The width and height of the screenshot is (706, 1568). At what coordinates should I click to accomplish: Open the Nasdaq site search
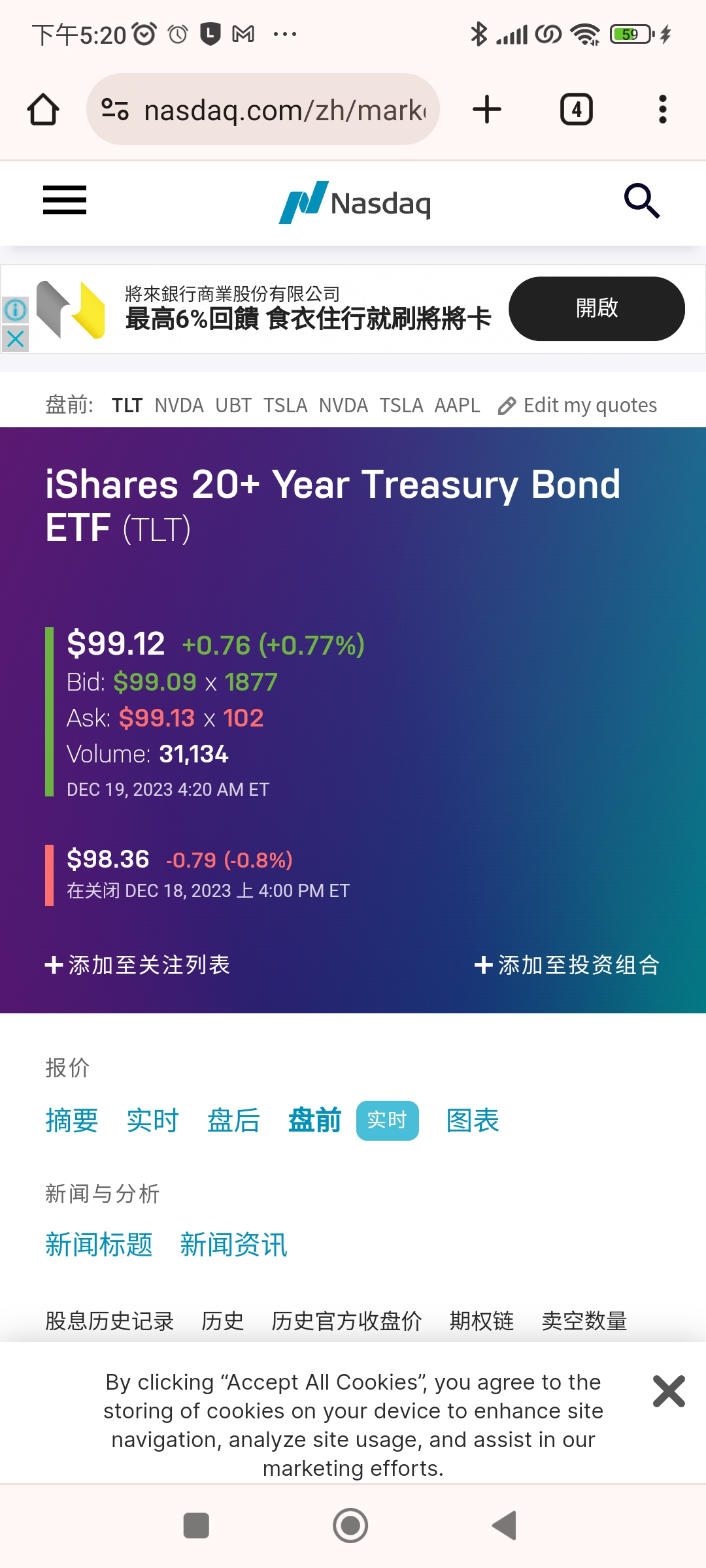[x=641, y=201]
